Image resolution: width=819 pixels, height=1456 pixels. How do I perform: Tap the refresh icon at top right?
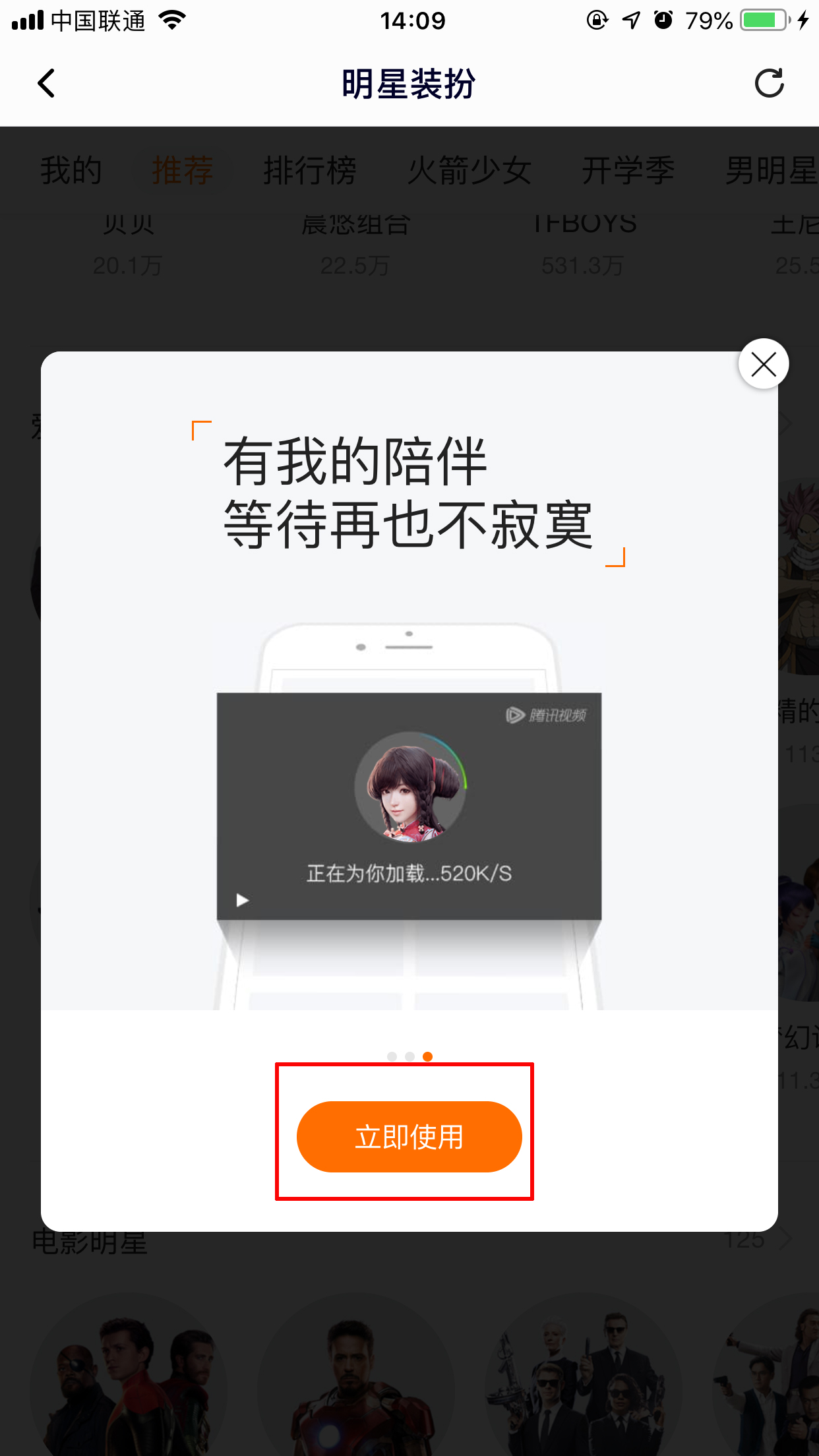(770, 83)
